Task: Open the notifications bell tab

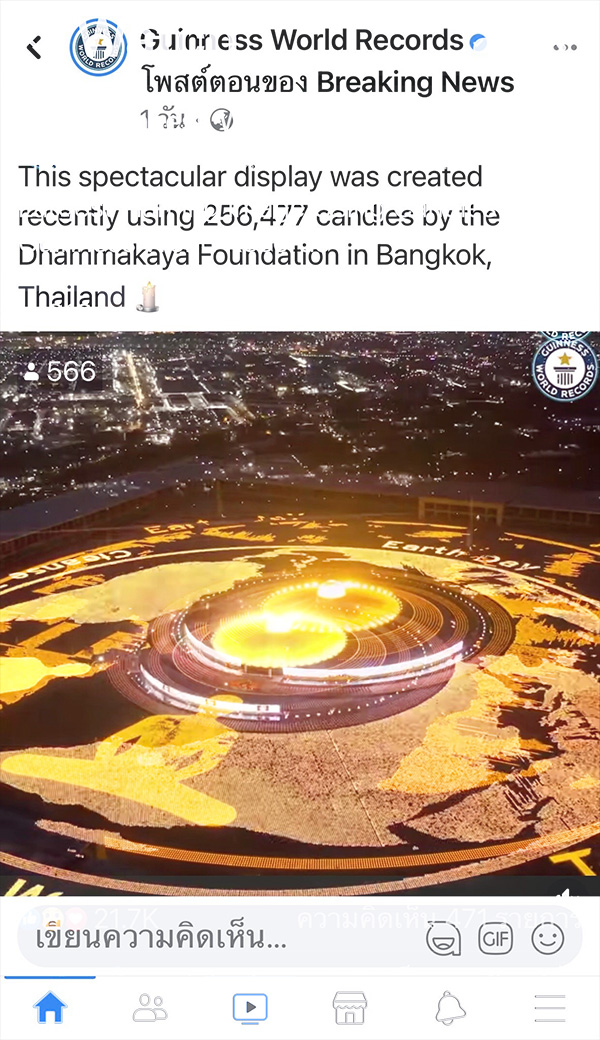Action: [450, 1008]
